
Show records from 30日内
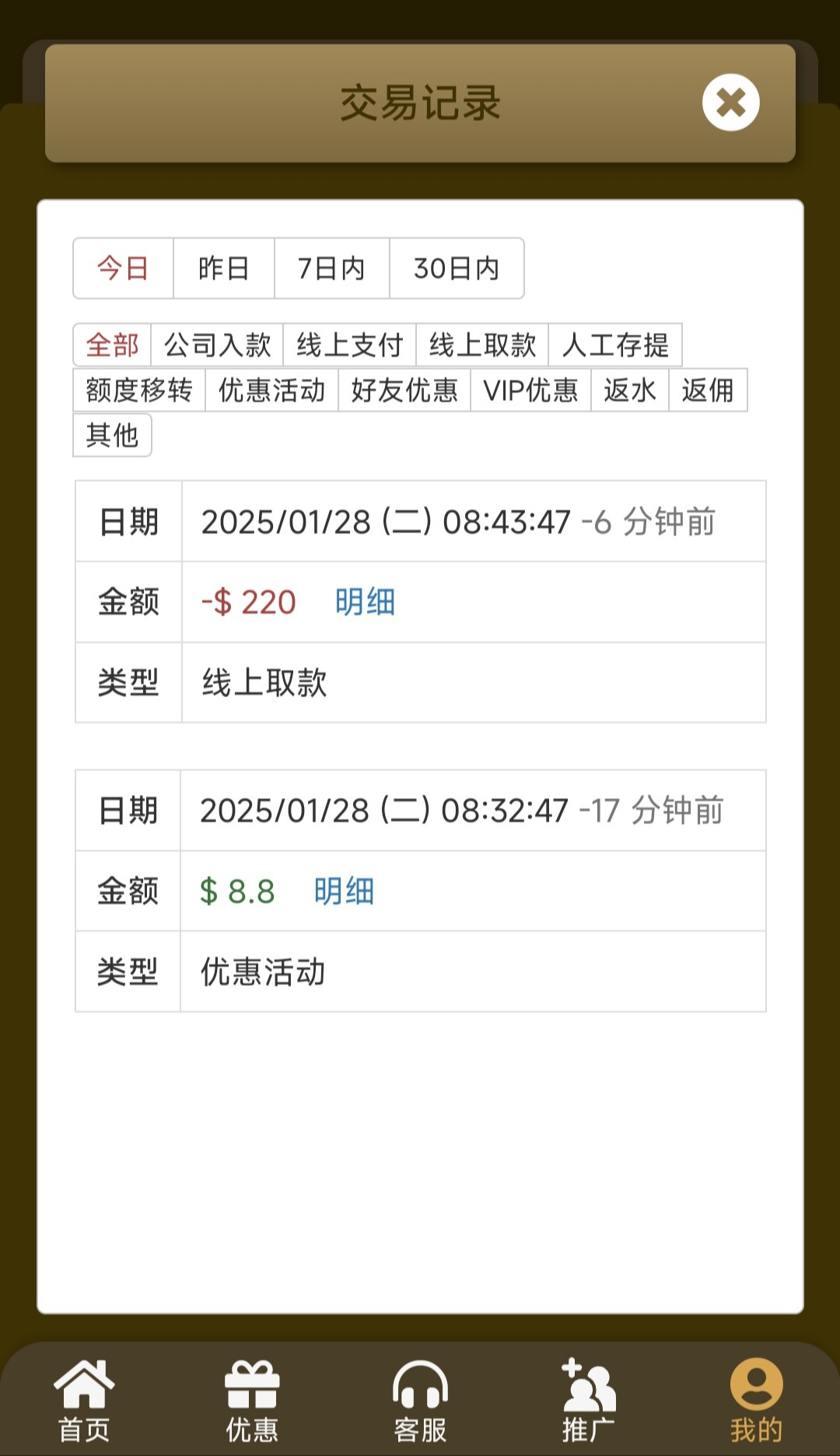[457, 268]
